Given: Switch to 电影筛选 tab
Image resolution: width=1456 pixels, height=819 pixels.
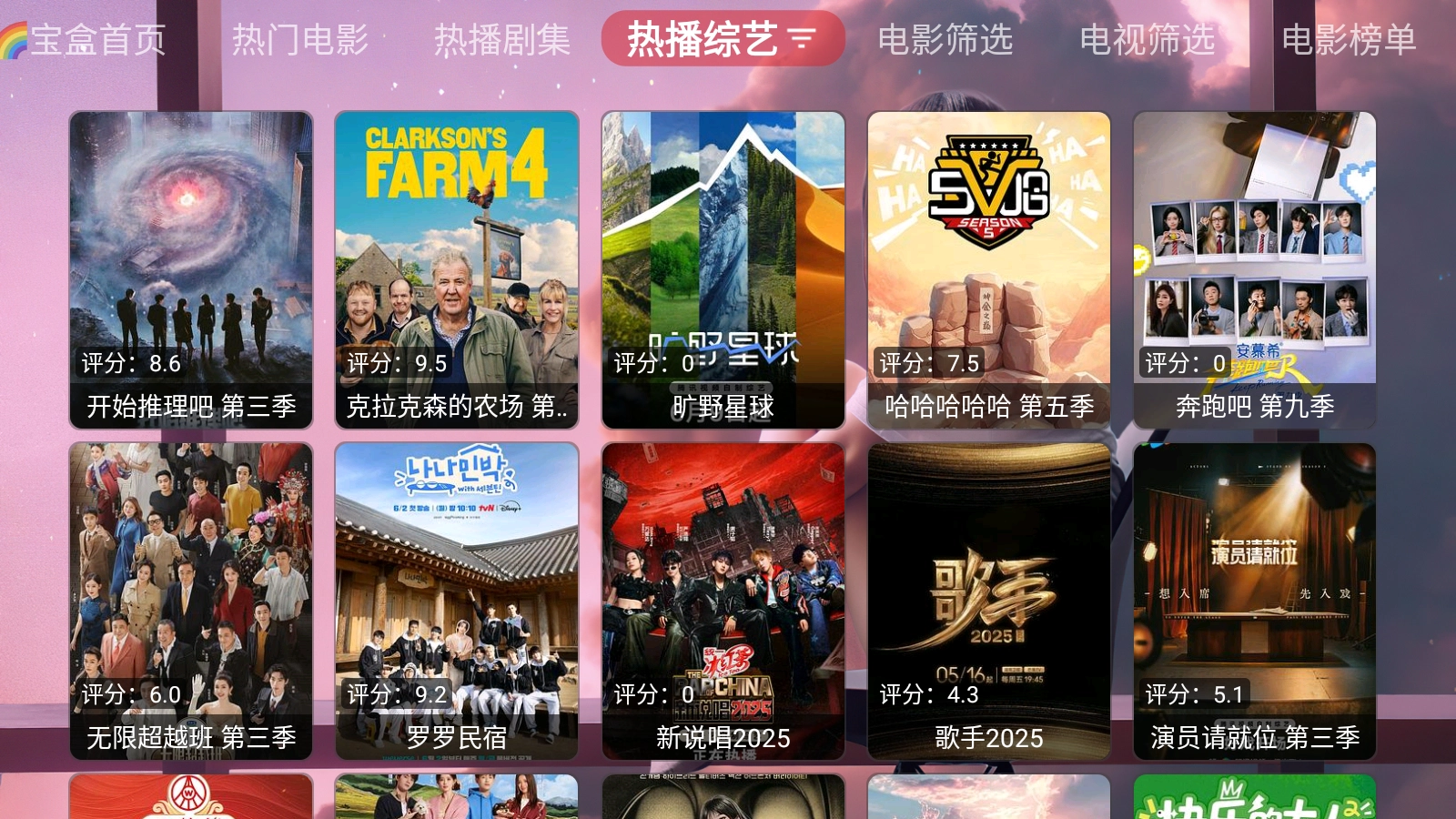Looking at the screenshot, I should (x=945, y=40).
